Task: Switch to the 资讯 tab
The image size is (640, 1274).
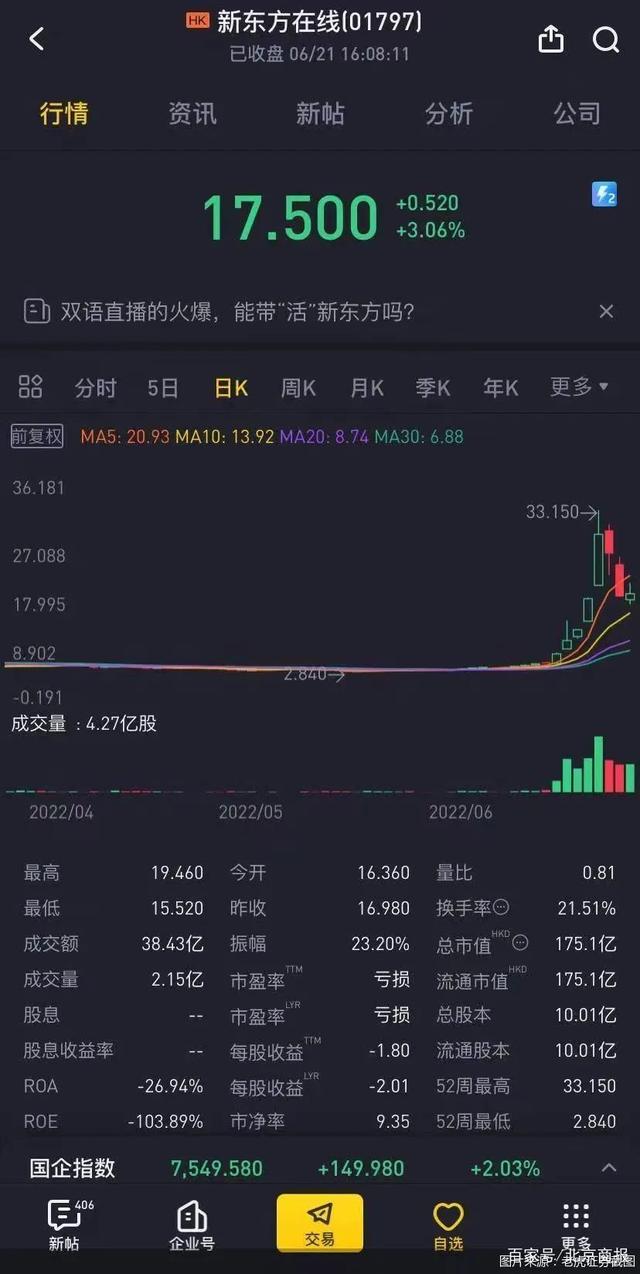Action: point(192,113)
